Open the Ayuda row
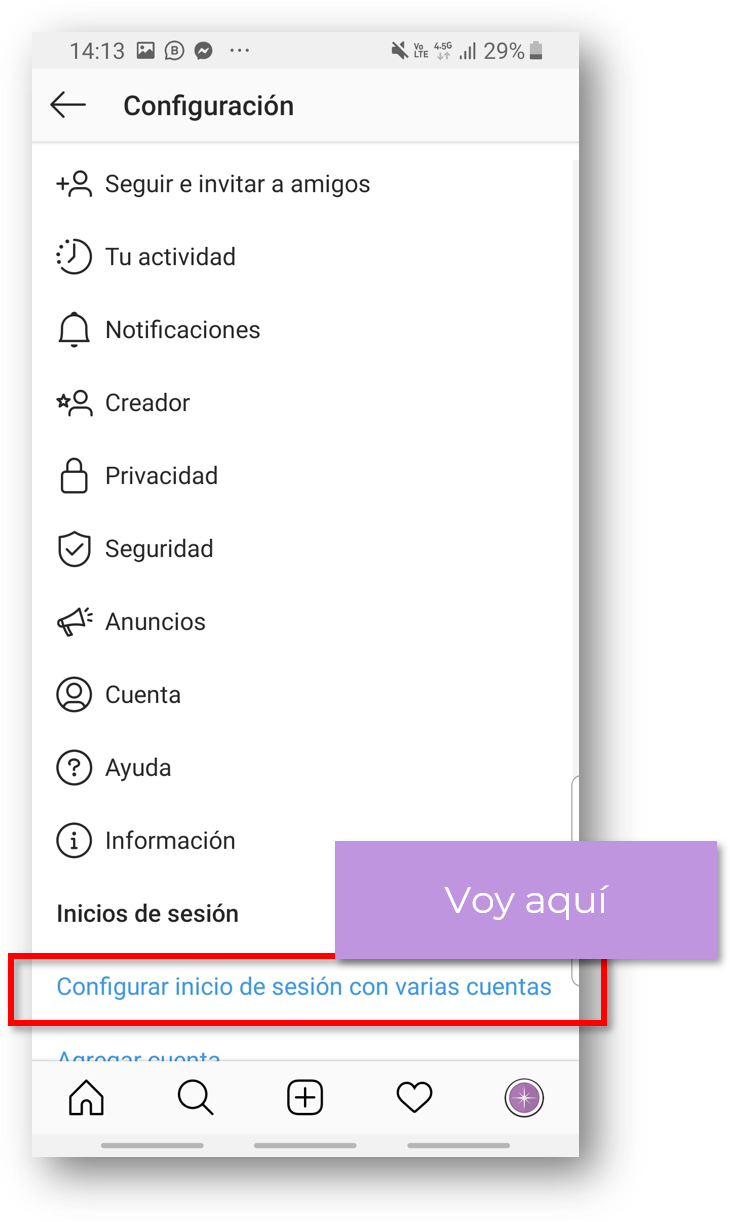Screen dimensions: 730x1222 click(x=304, y=768)
